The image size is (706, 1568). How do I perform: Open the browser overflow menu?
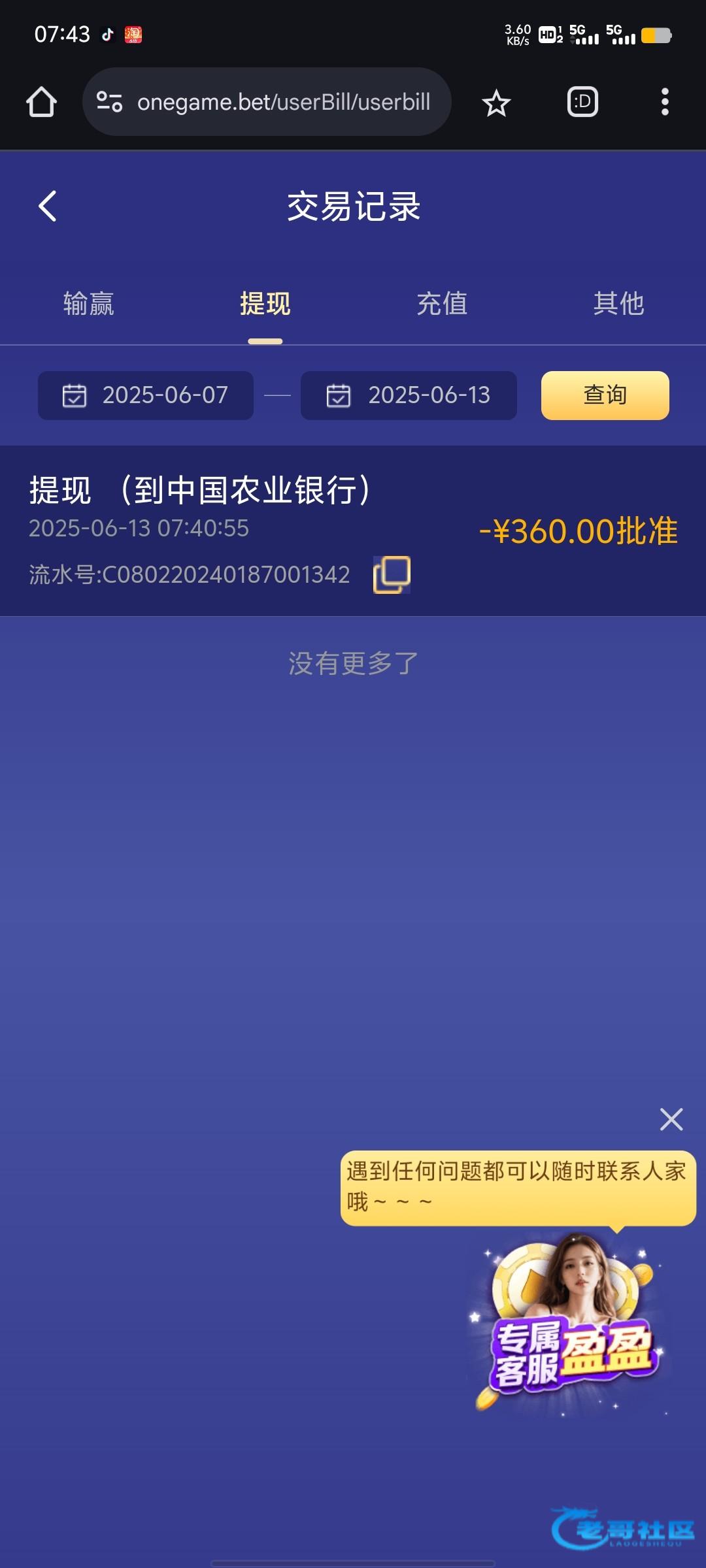point(665,102)
